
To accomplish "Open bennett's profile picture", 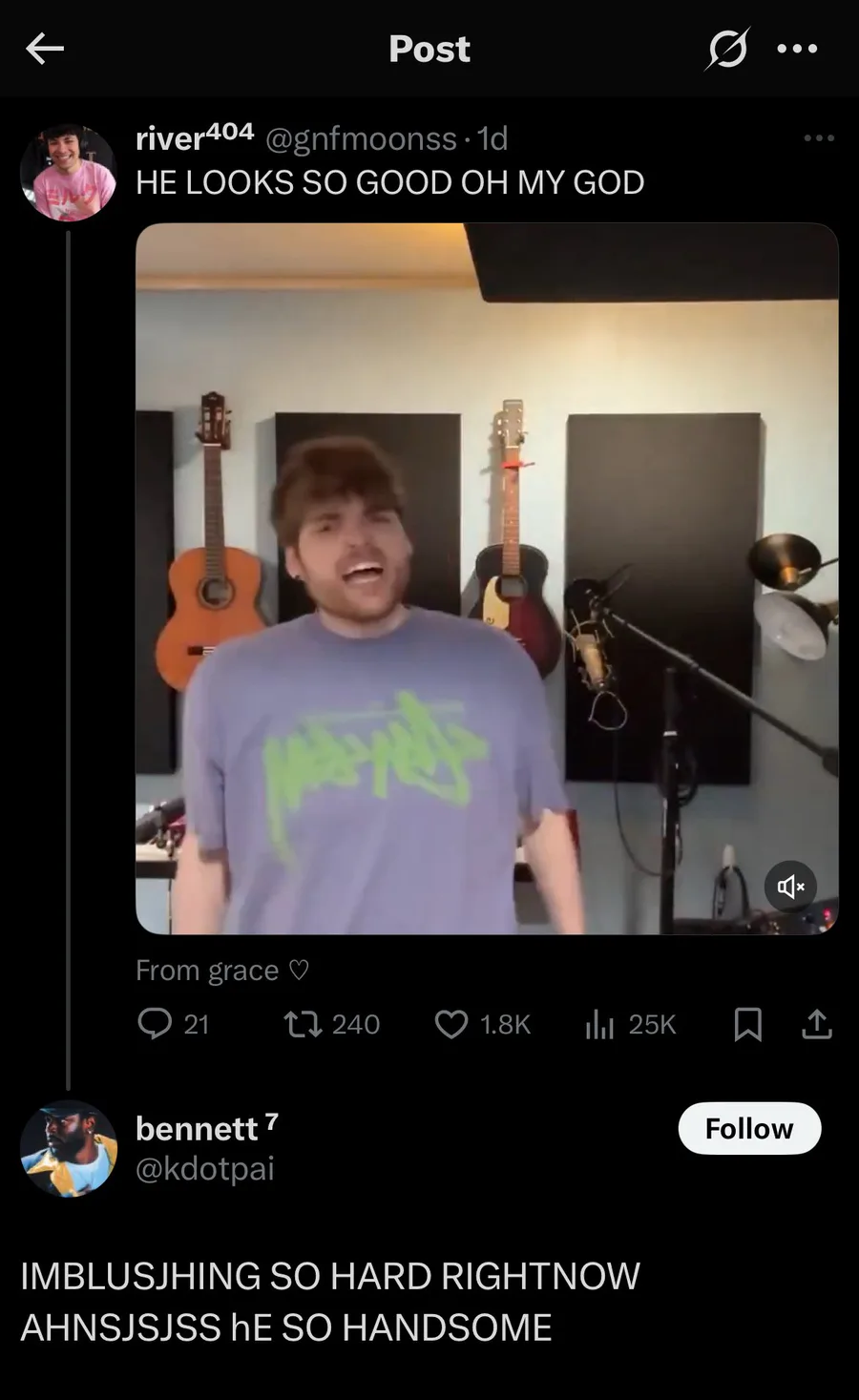I will (x=68, y=1148).
